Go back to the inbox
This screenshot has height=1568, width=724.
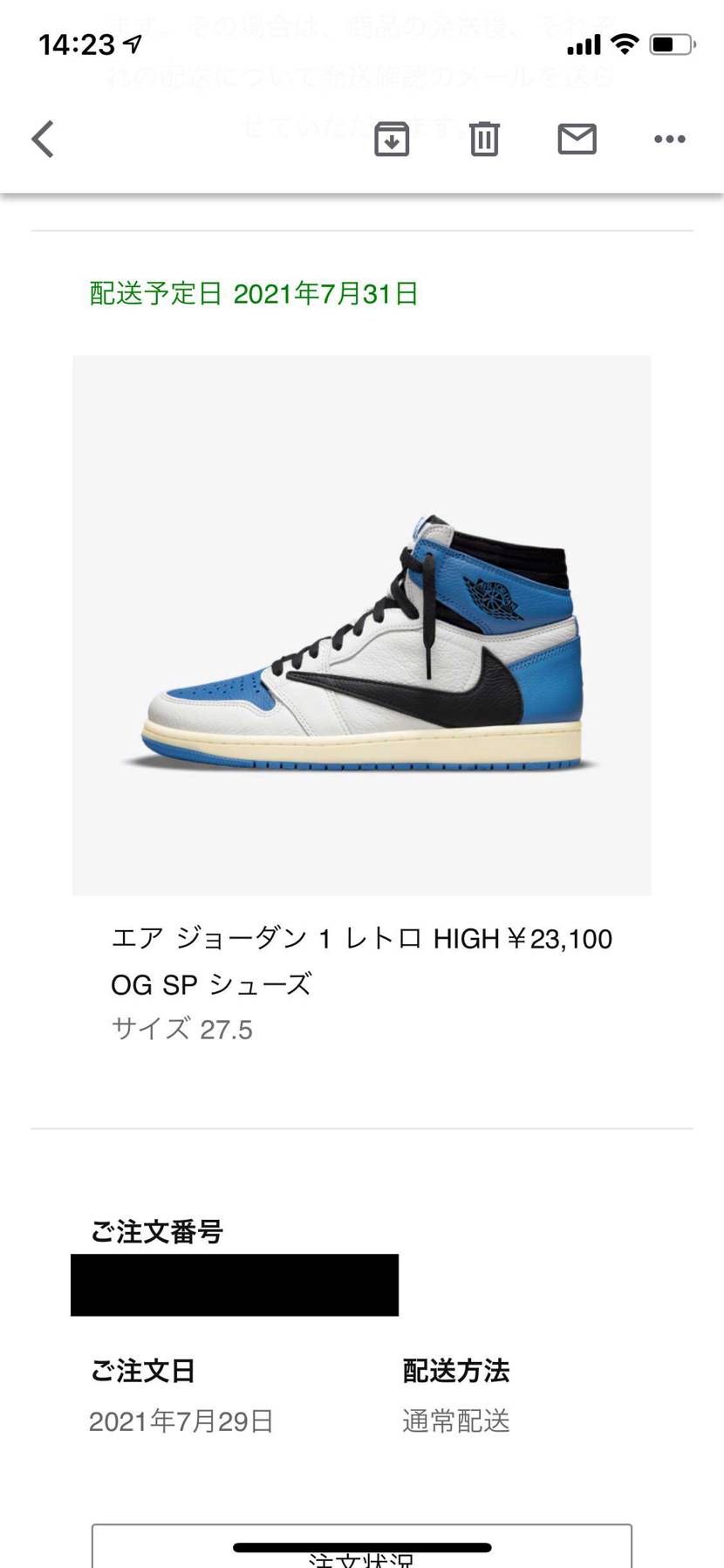coord(43,139)
